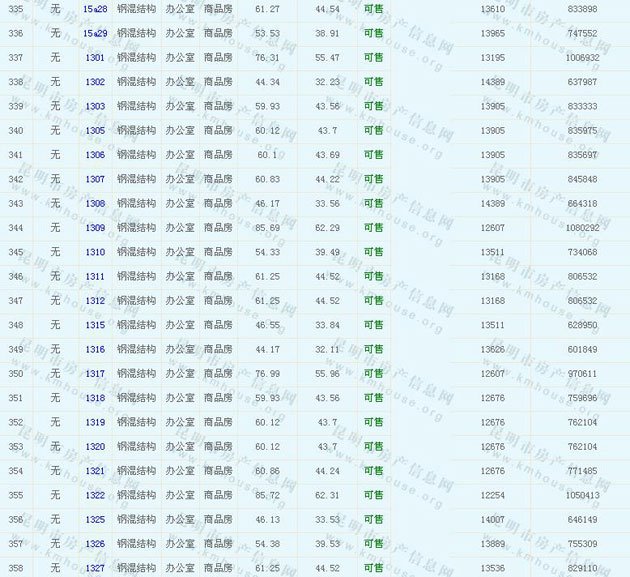Select room 1325 link
The image size is (630, 577).
tap(95, 520)
